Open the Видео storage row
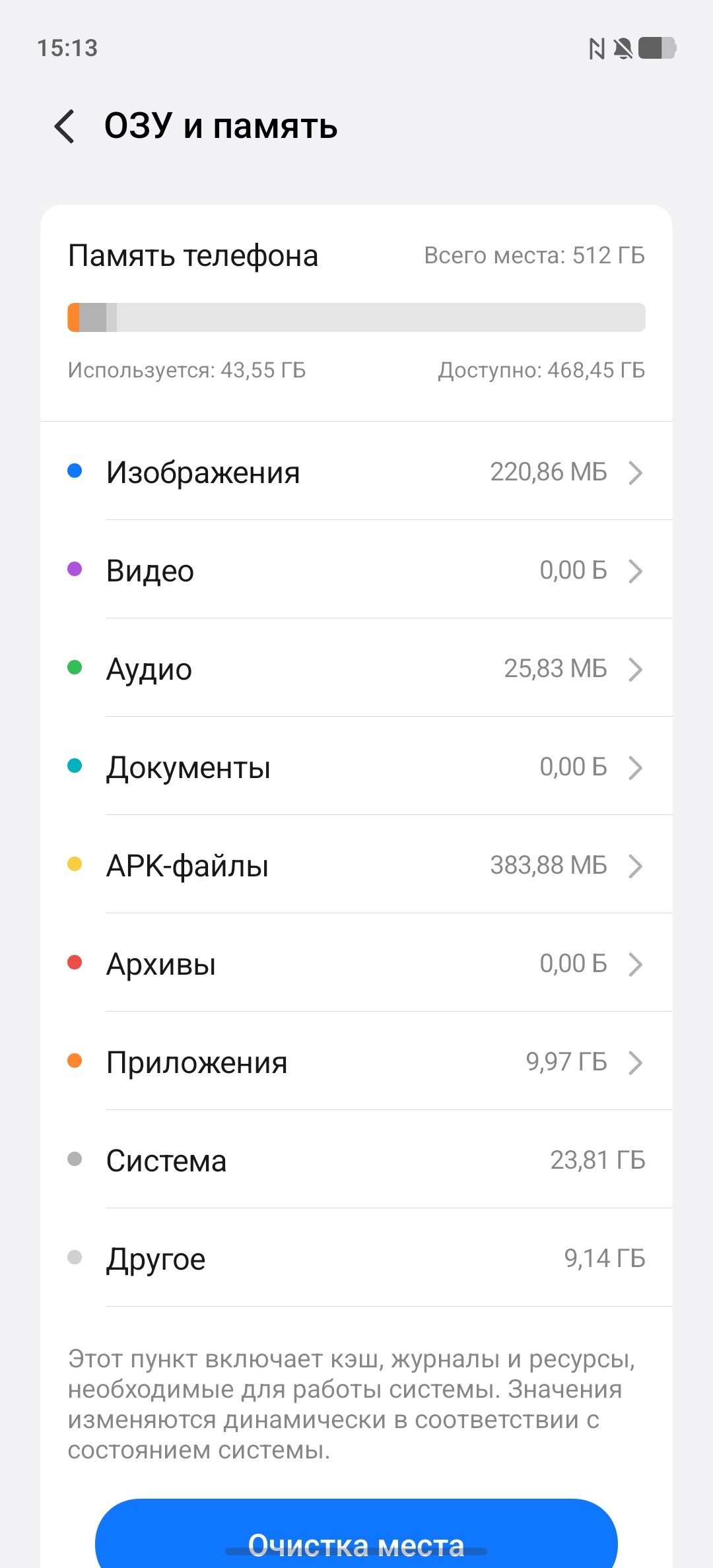 pos(356,571)
